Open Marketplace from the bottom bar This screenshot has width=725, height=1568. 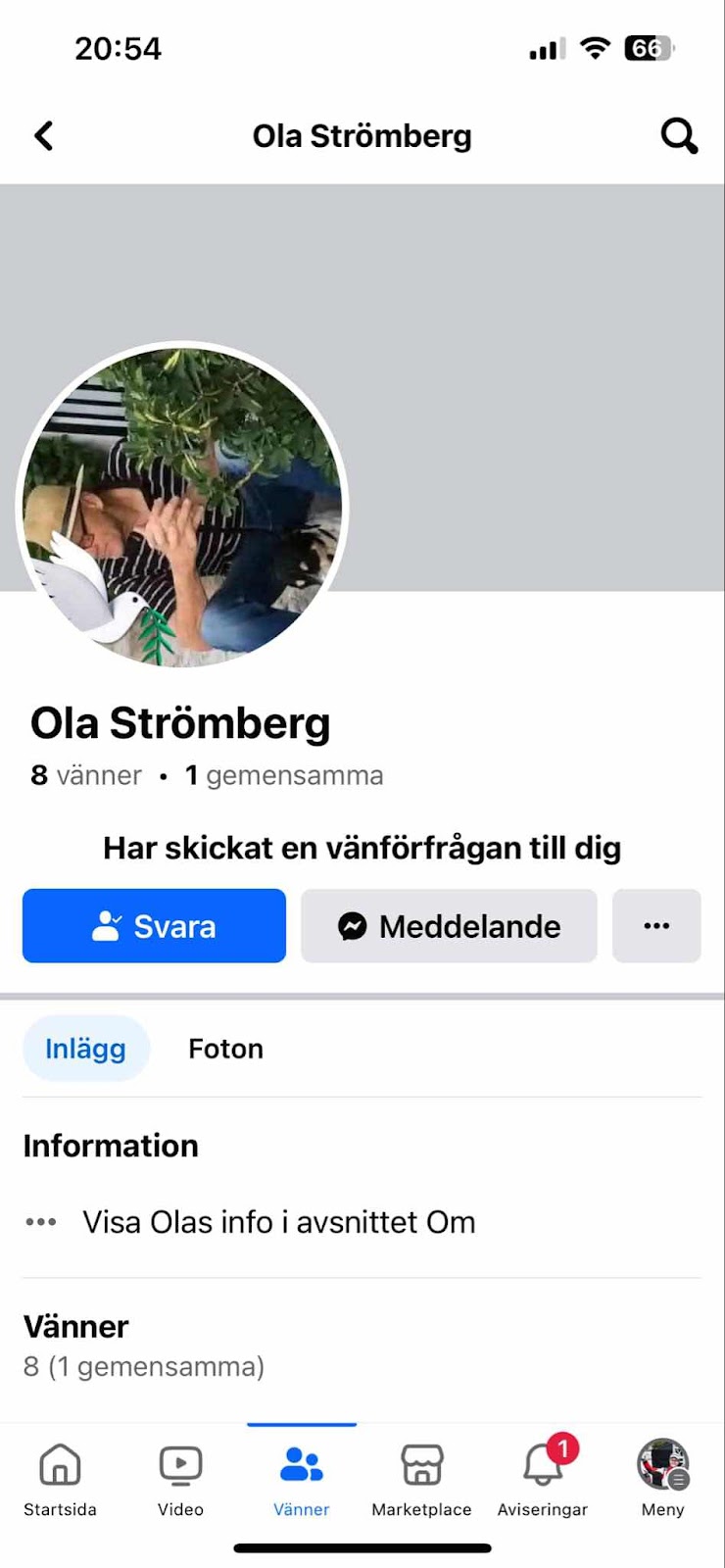[421, 1480]
